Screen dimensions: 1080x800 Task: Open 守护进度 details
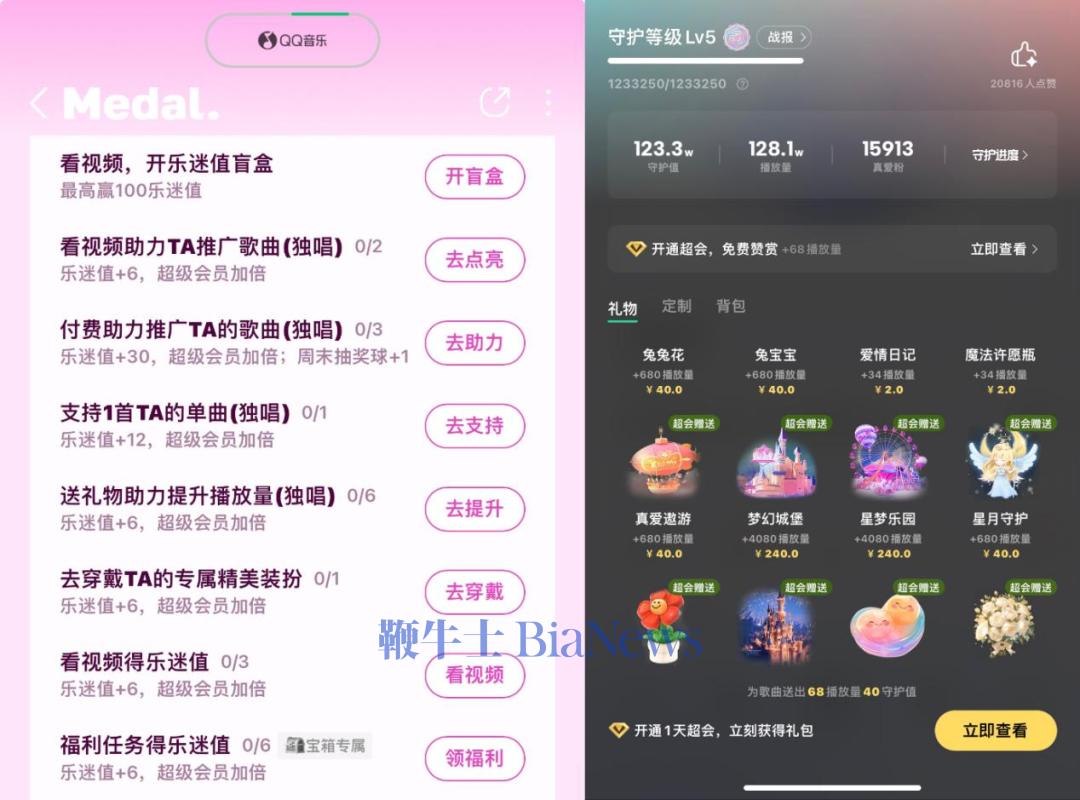tap(999, 155)
